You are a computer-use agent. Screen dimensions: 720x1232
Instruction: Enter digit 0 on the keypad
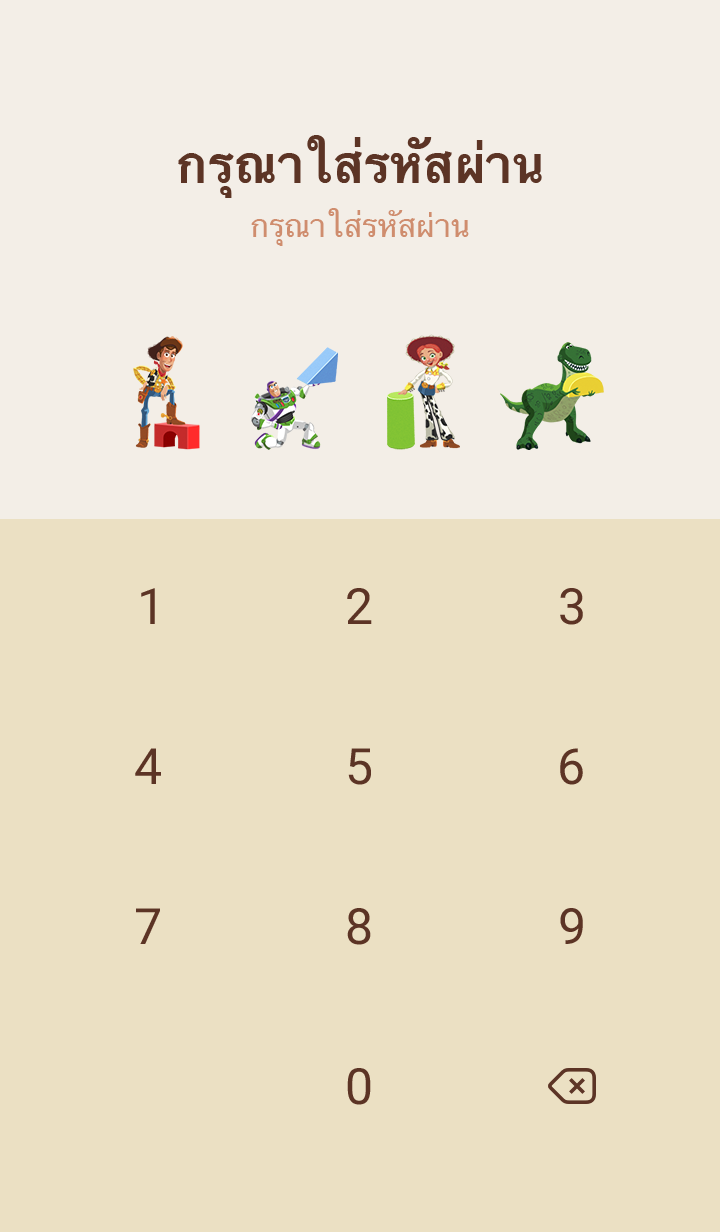click(x=359, y=1087)
